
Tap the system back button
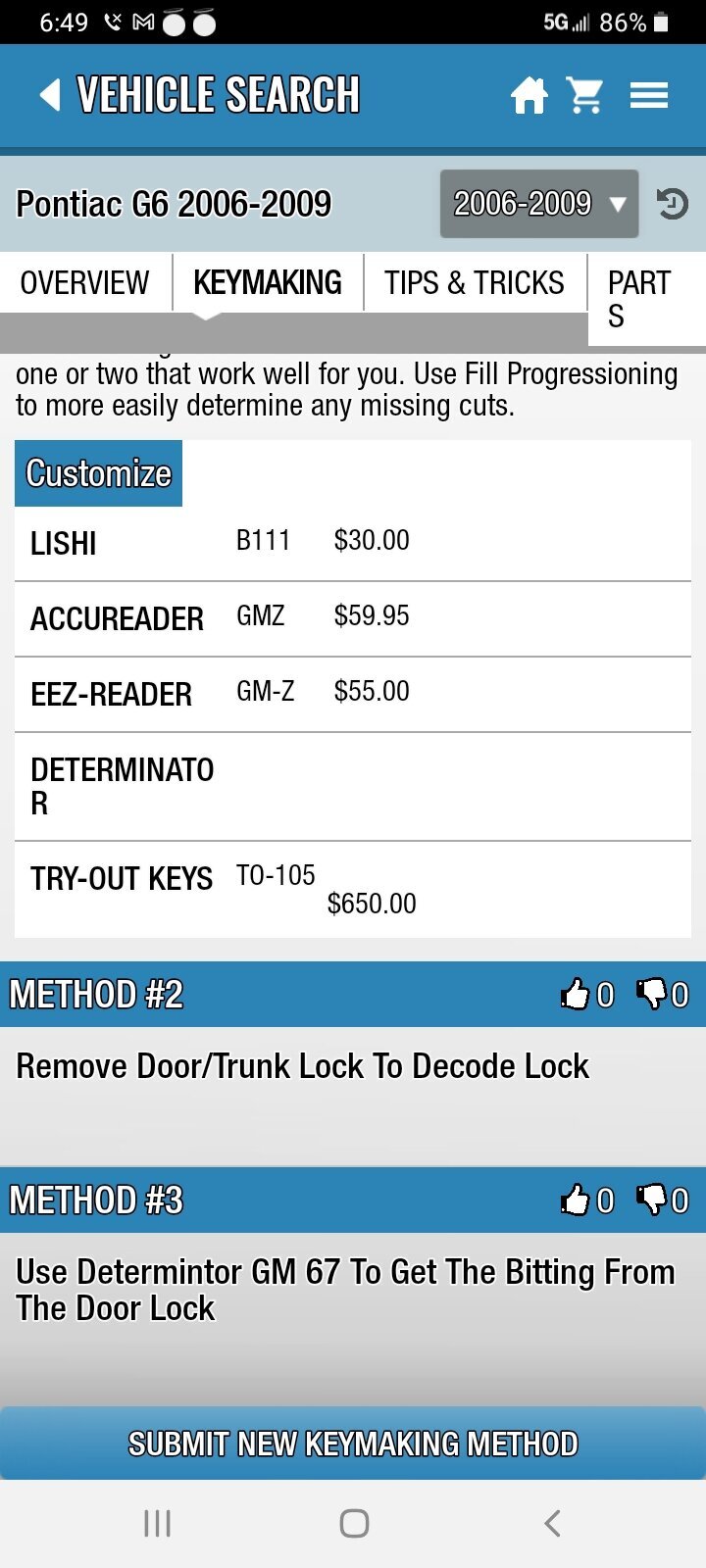click(552, 1523)
